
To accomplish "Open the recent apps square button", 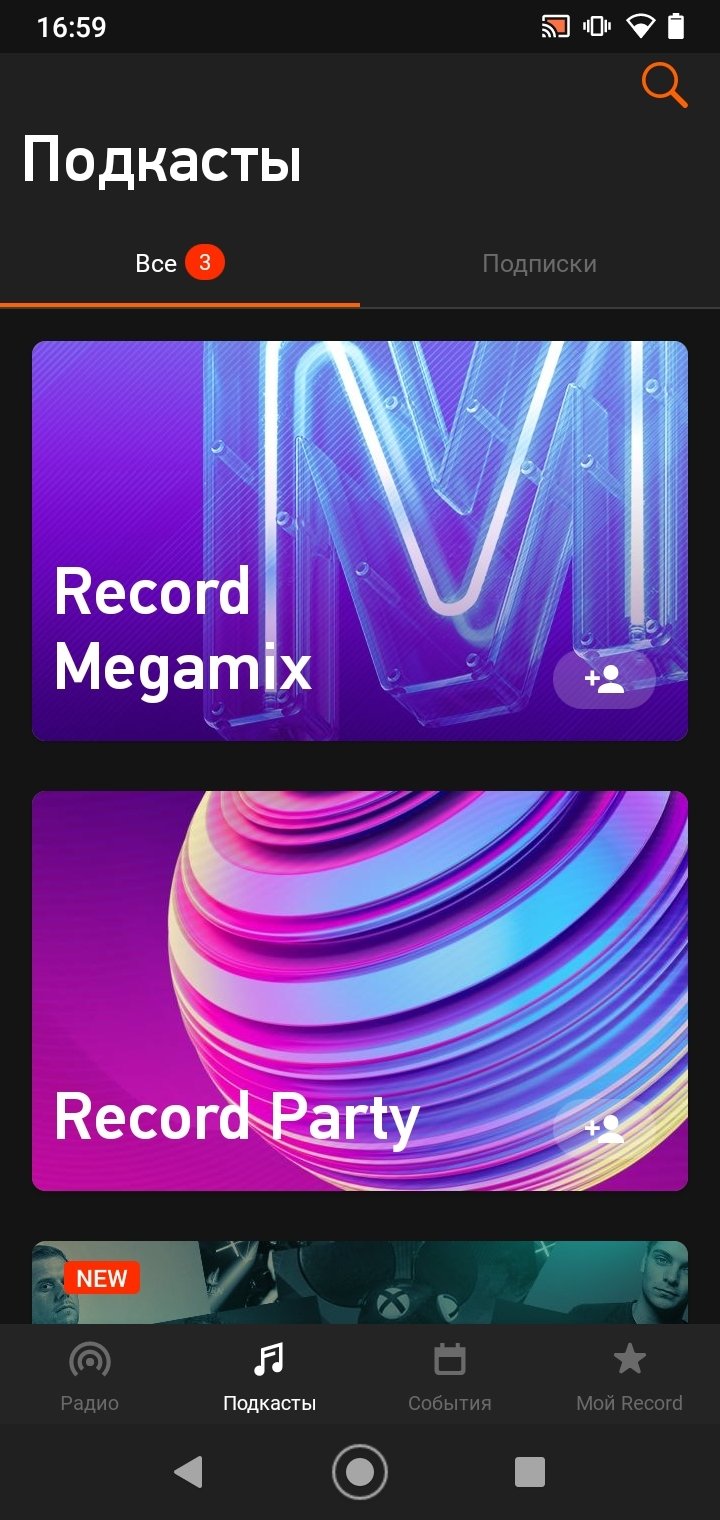I will coord(530,1472).
